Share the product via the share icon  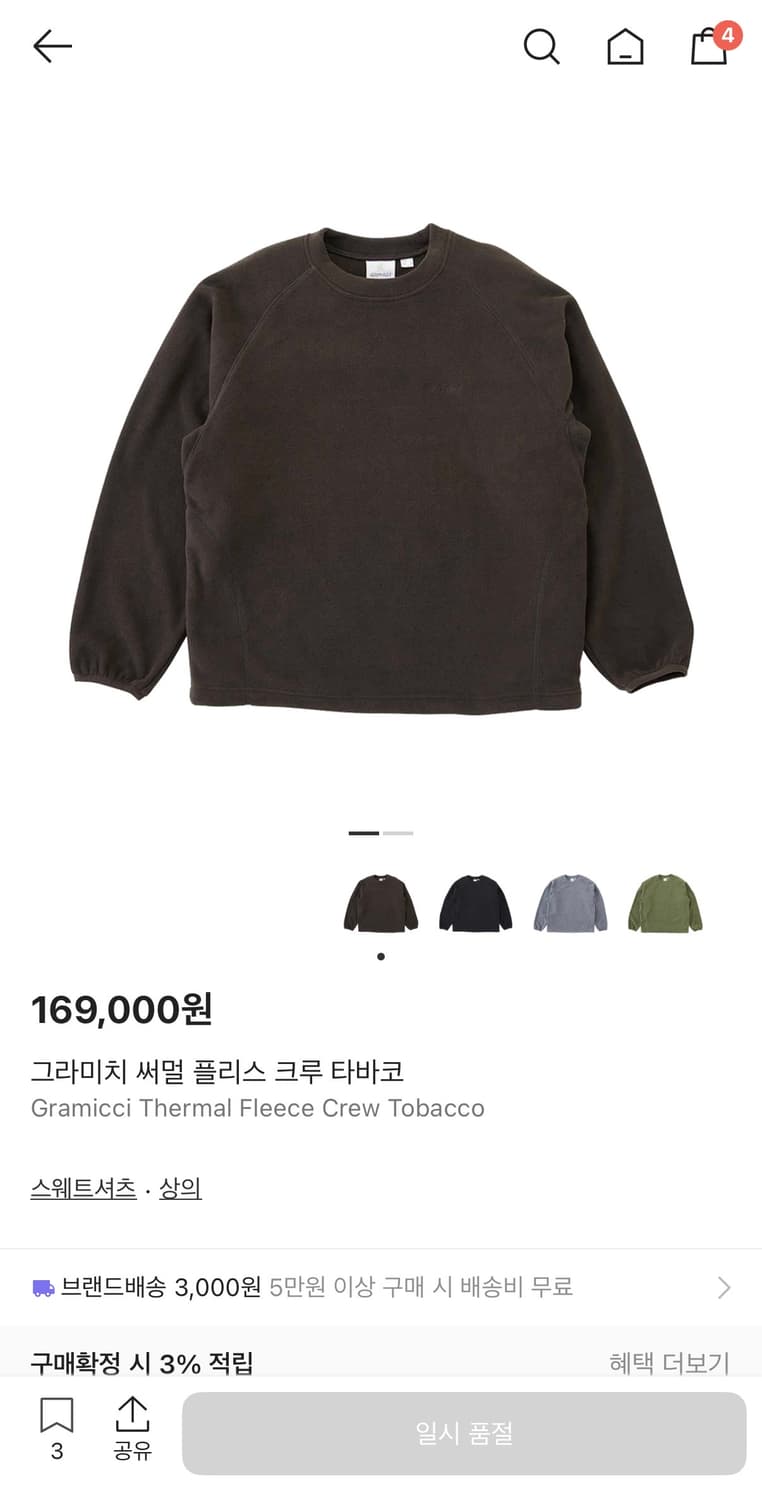point(133,1415)
